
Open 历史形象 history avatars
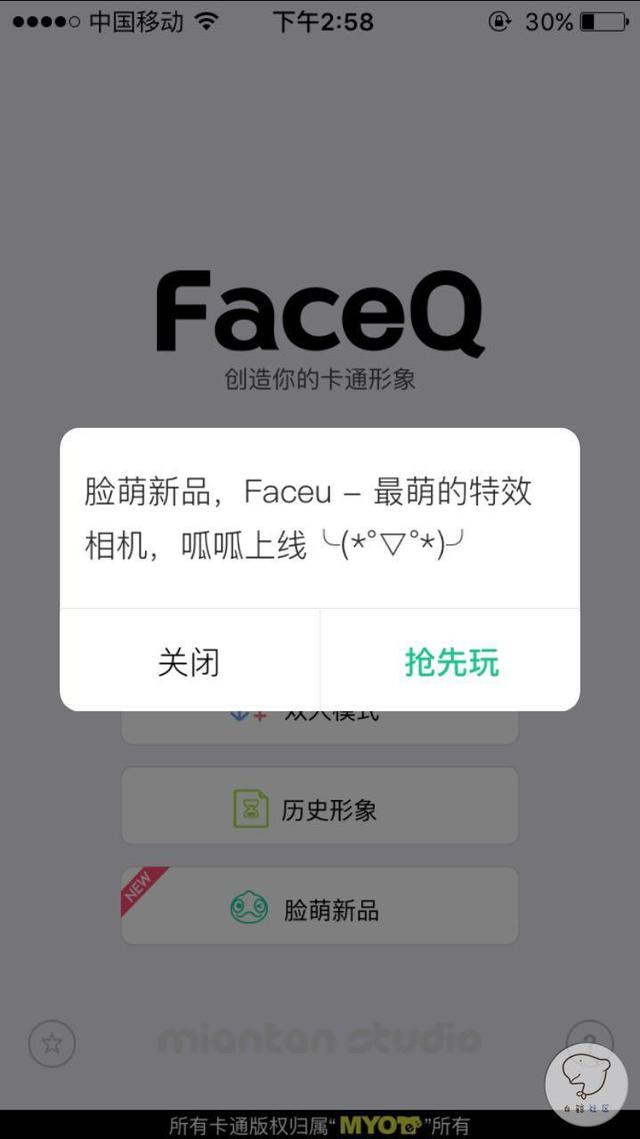[x=320, y=808]
